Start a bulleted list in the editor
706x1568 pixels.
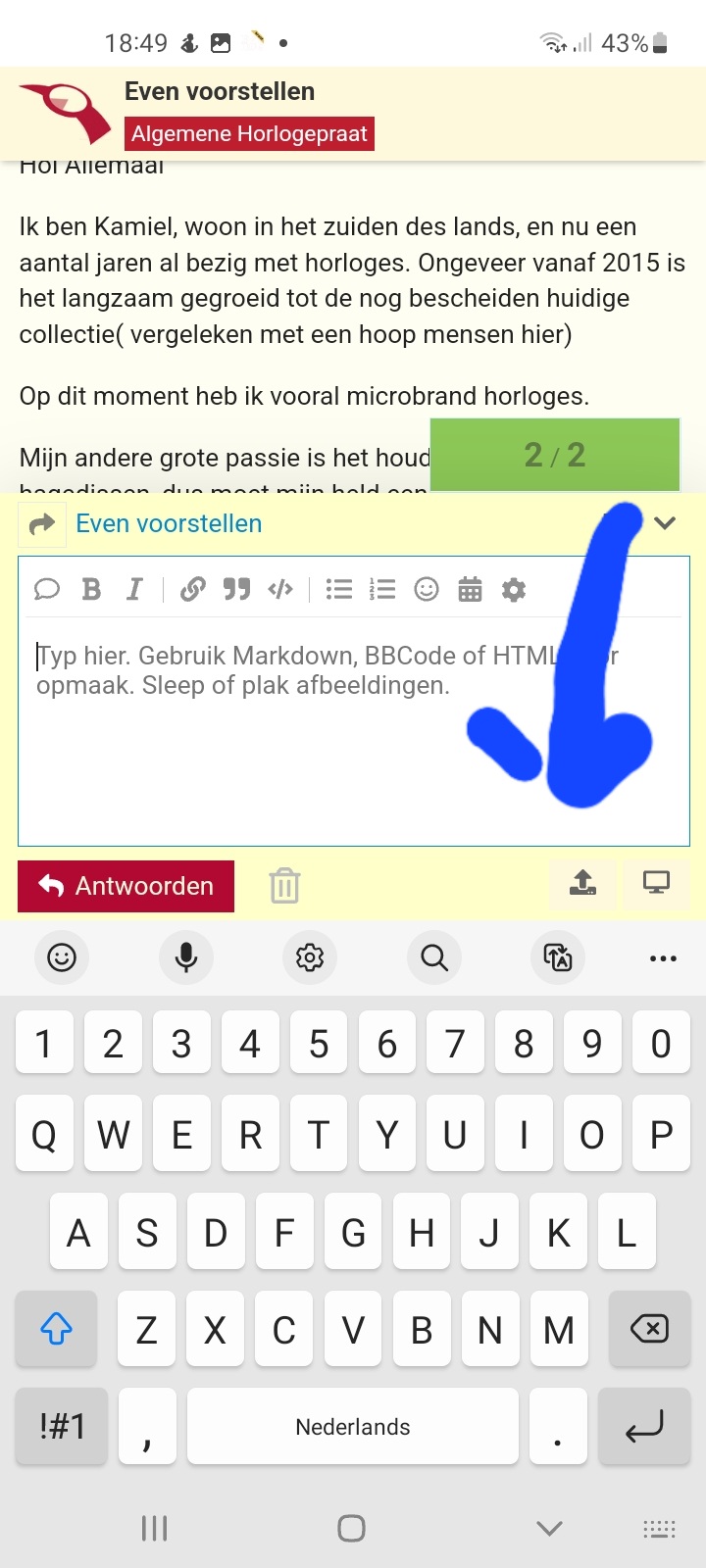(339, 589)
